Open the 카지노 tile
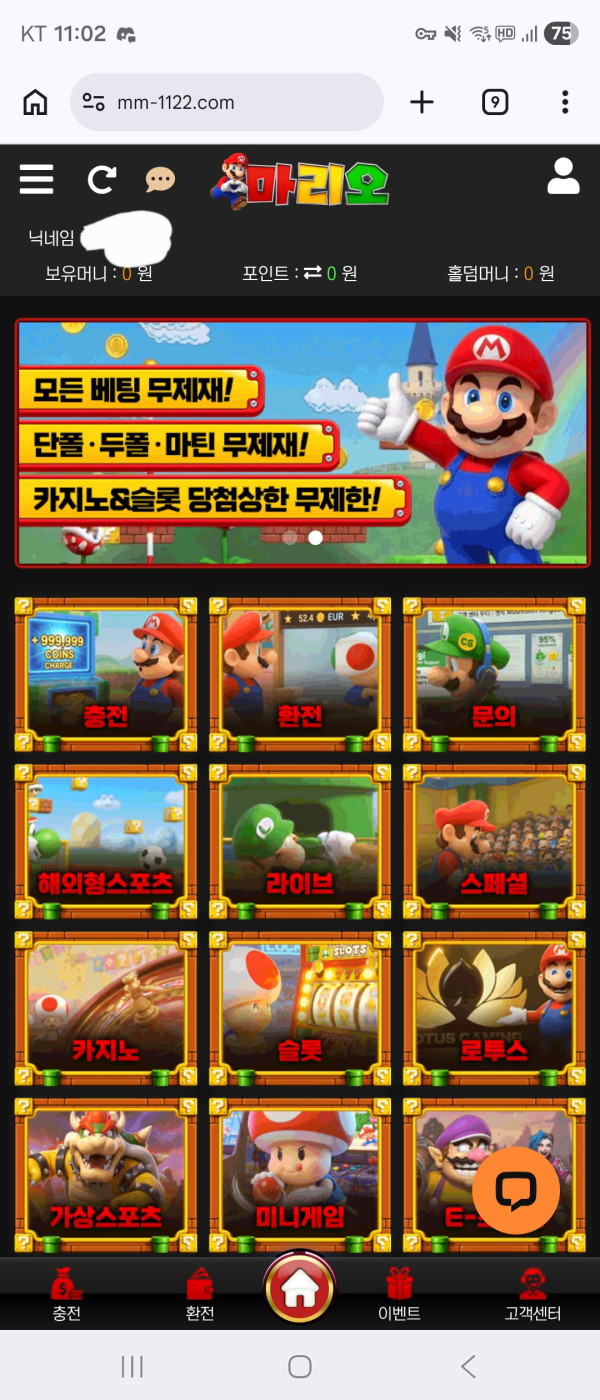The height and width of the screenshot is (1400, 600). [105, 1009]
